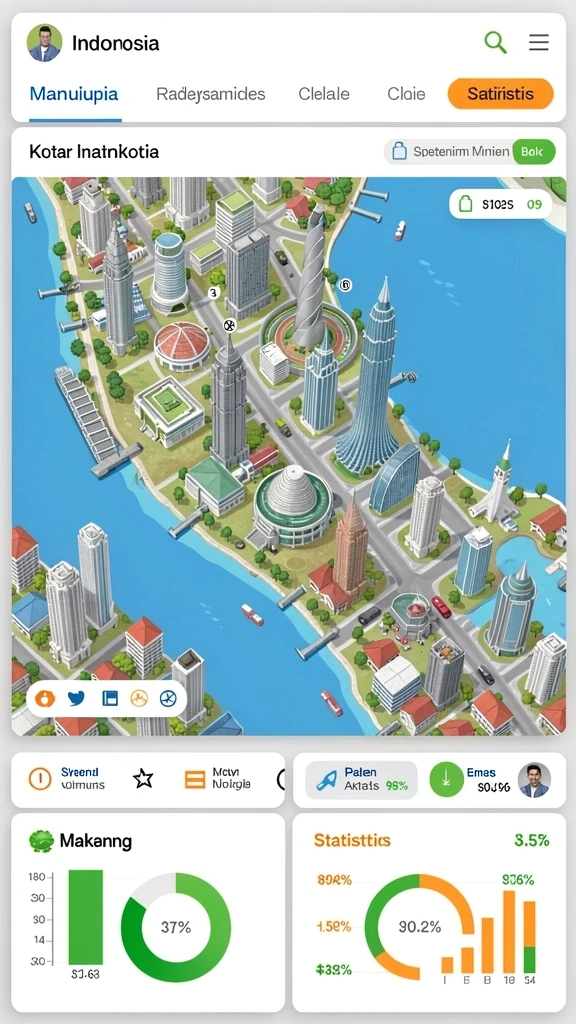Tap the star icon
576x1024 pixels.
143,778
